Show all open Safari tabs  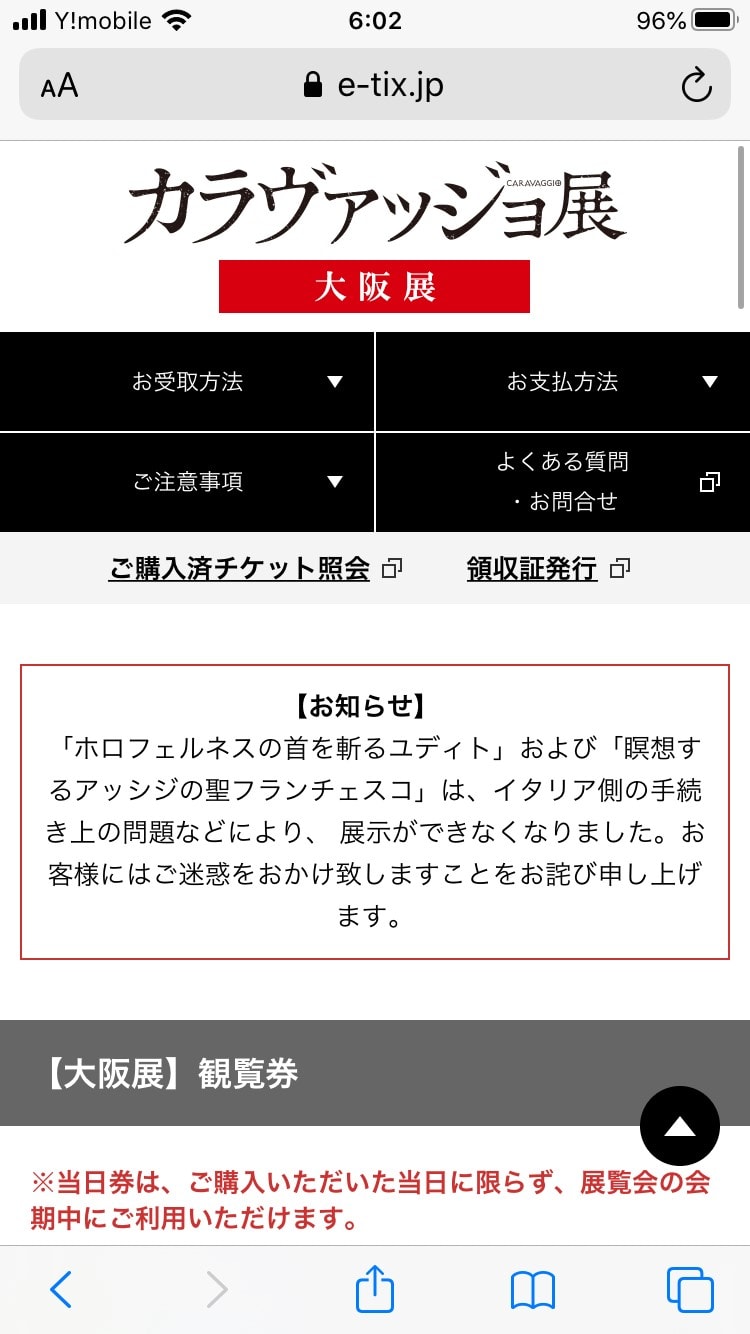[x=690, y=1289]
